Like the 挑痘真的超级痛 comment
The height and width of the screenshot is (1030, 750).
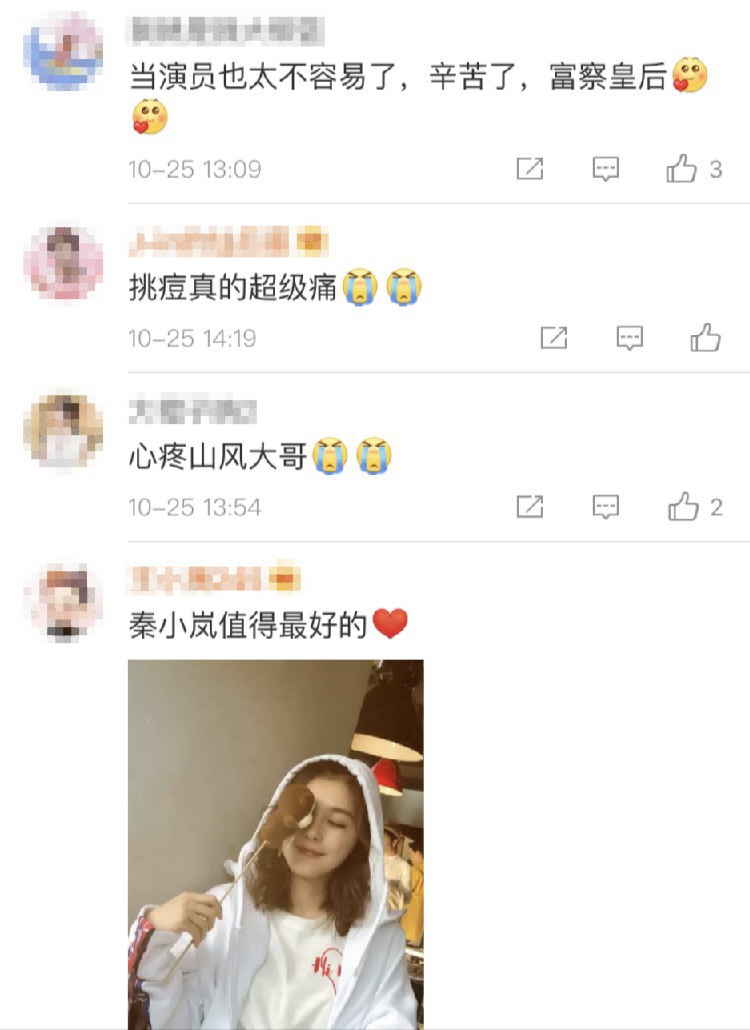pyautogui.click(x=705, y=338)
